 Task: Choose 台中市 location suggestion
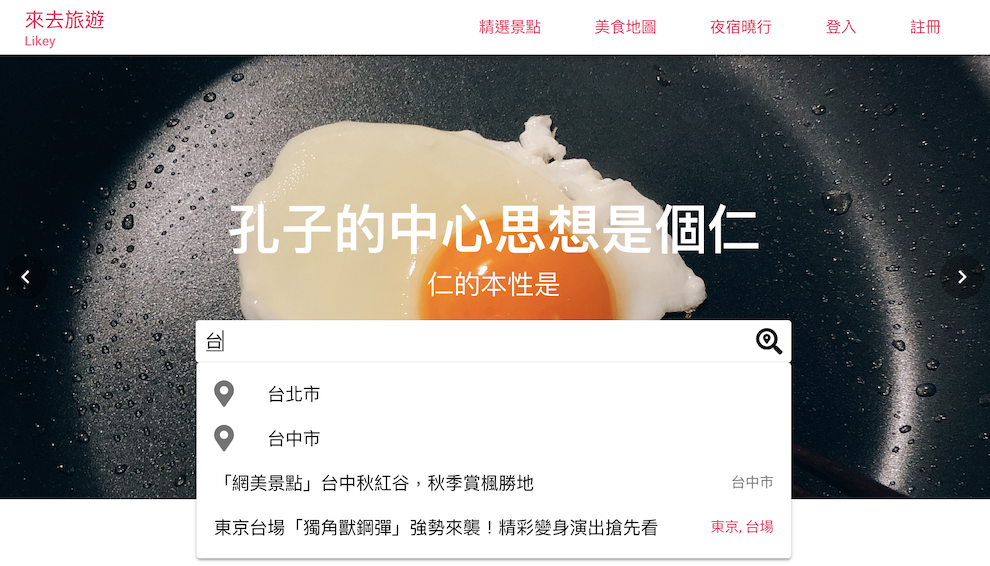[x=294, y=438]
